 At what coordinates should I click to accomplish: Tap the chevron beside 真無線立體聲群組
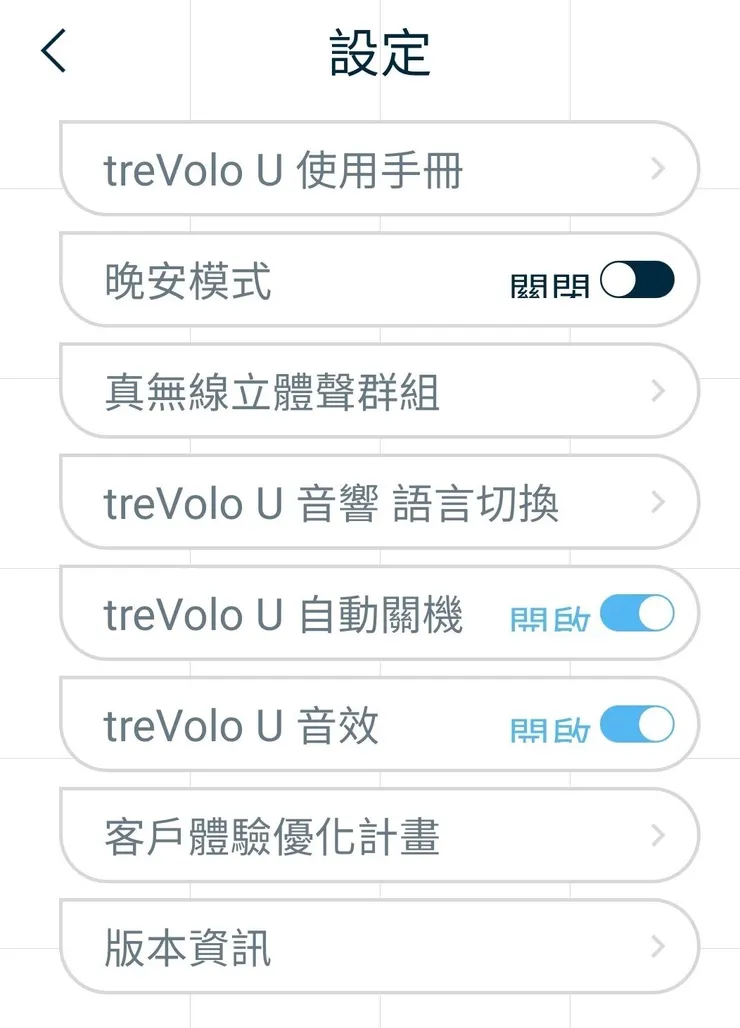pos(657,390)
